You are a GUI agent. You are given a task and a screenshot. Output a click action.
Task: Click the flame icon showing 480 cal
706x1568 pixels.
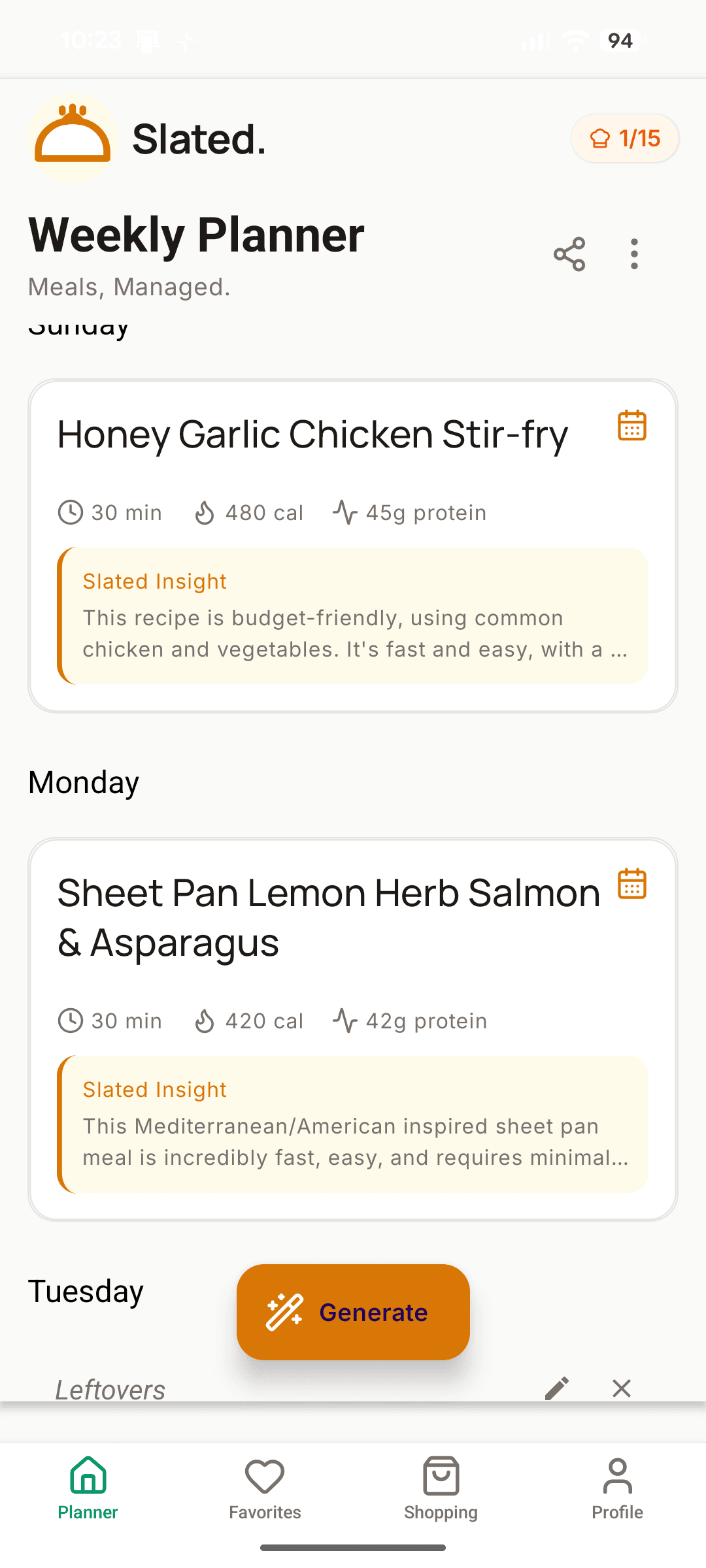tap(204, 512)
